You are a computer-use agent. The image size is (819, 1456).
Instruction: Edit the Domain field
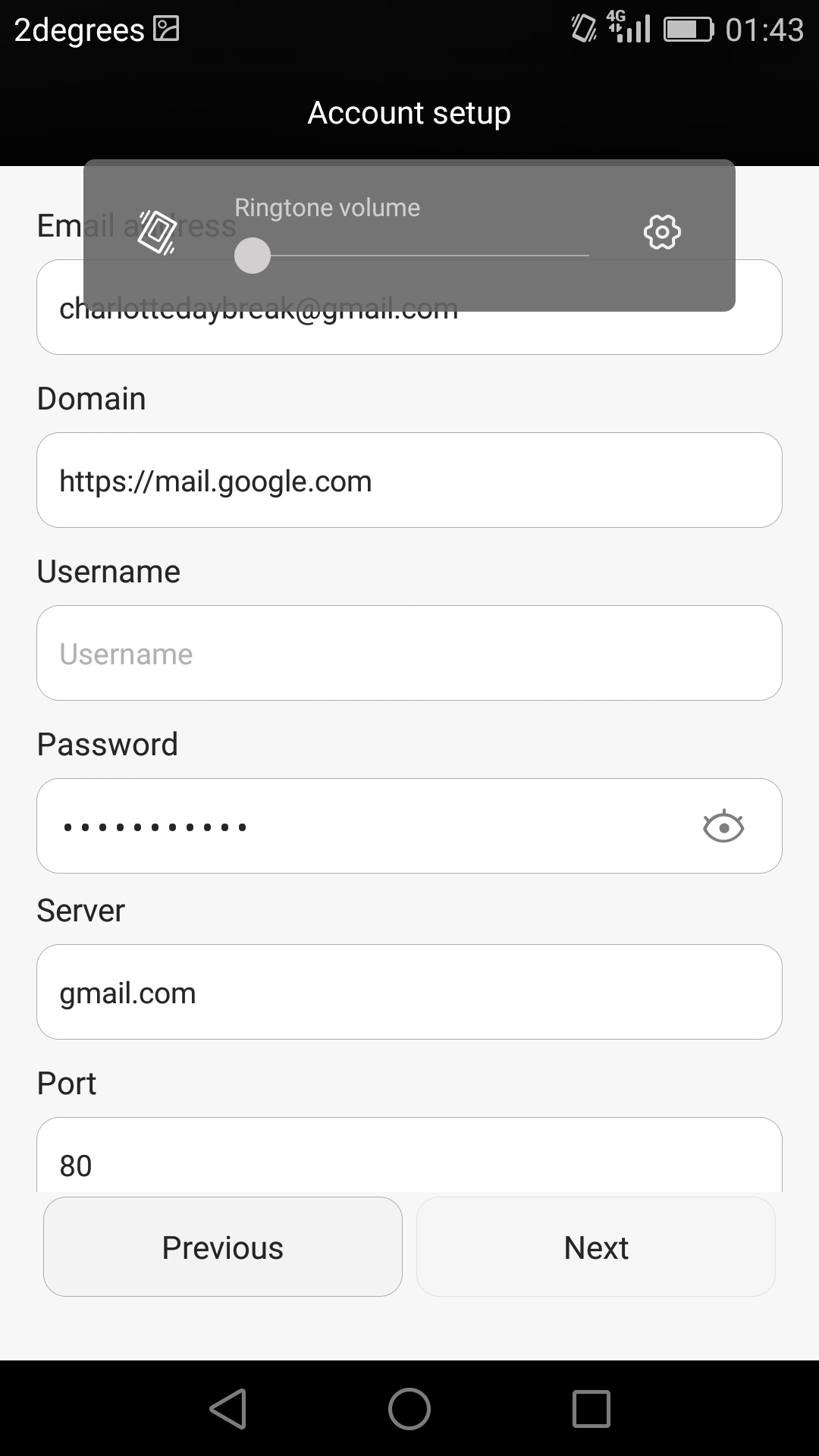(409, 480)
